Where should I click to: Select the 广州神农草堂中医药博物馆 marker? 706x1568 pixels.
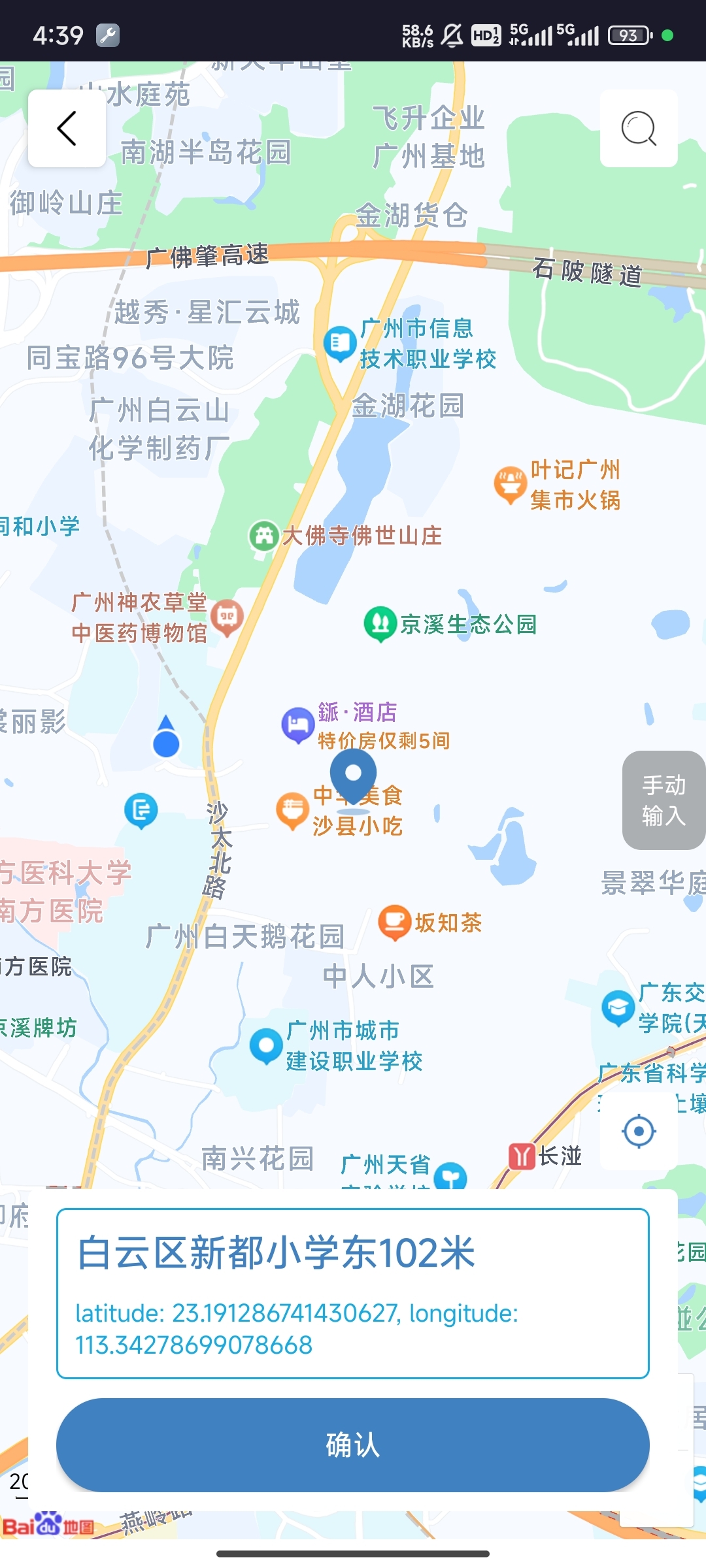227,616
